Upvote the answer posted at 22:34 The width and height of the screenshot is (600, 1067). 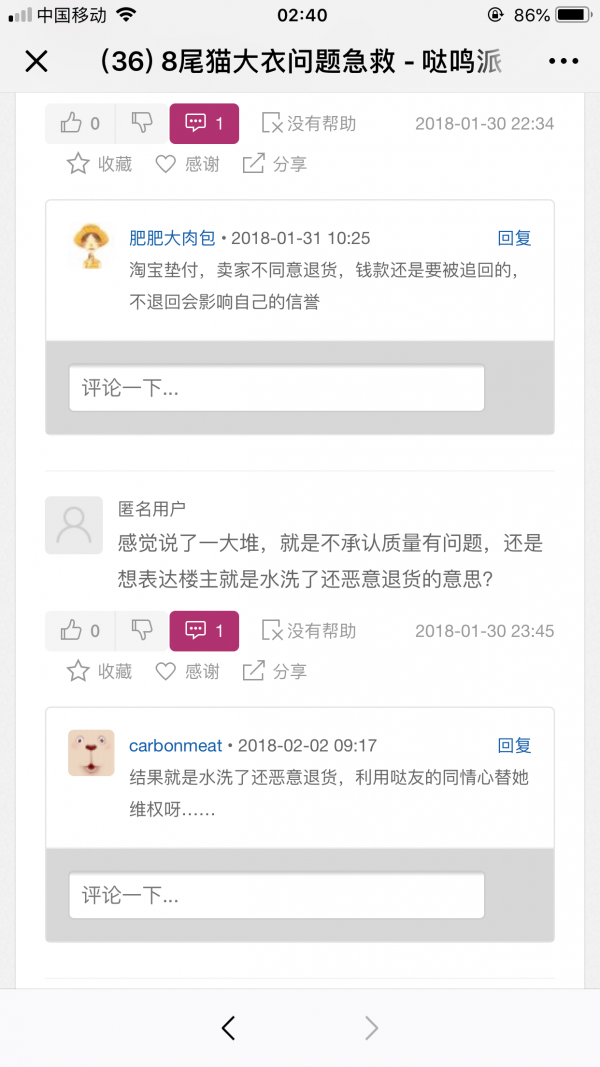tap(80, 123)
